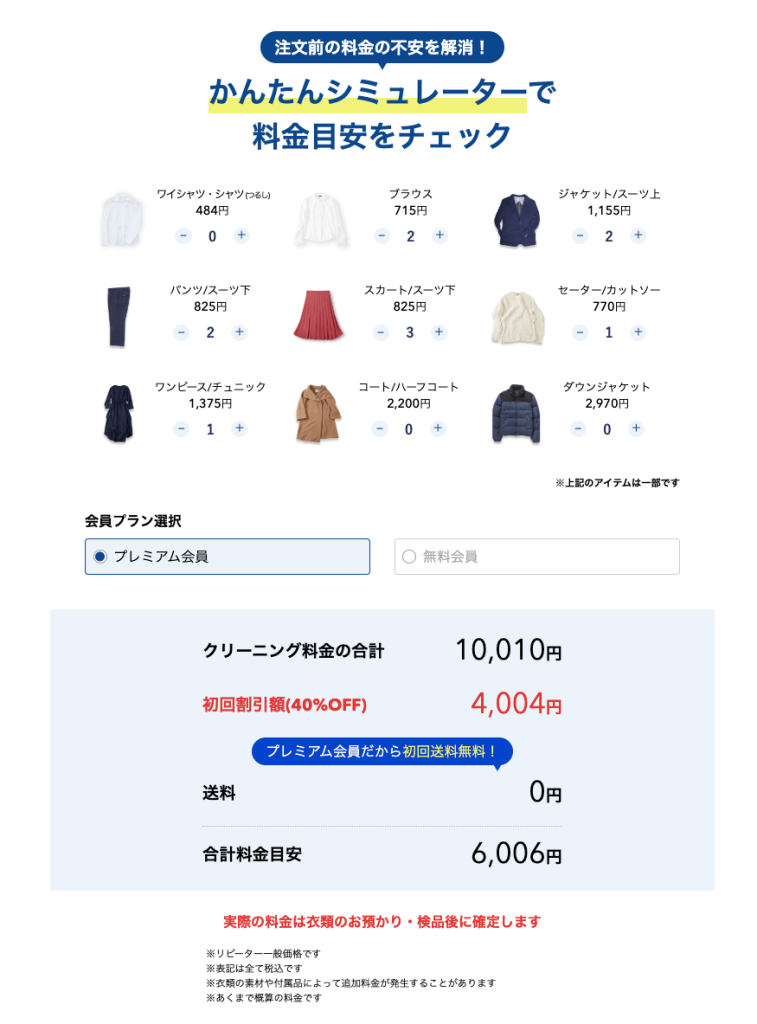Decrease ワイシャツ・シャツ quantity with minus
The image size is (757, 1024).
[x=183, y=236]
